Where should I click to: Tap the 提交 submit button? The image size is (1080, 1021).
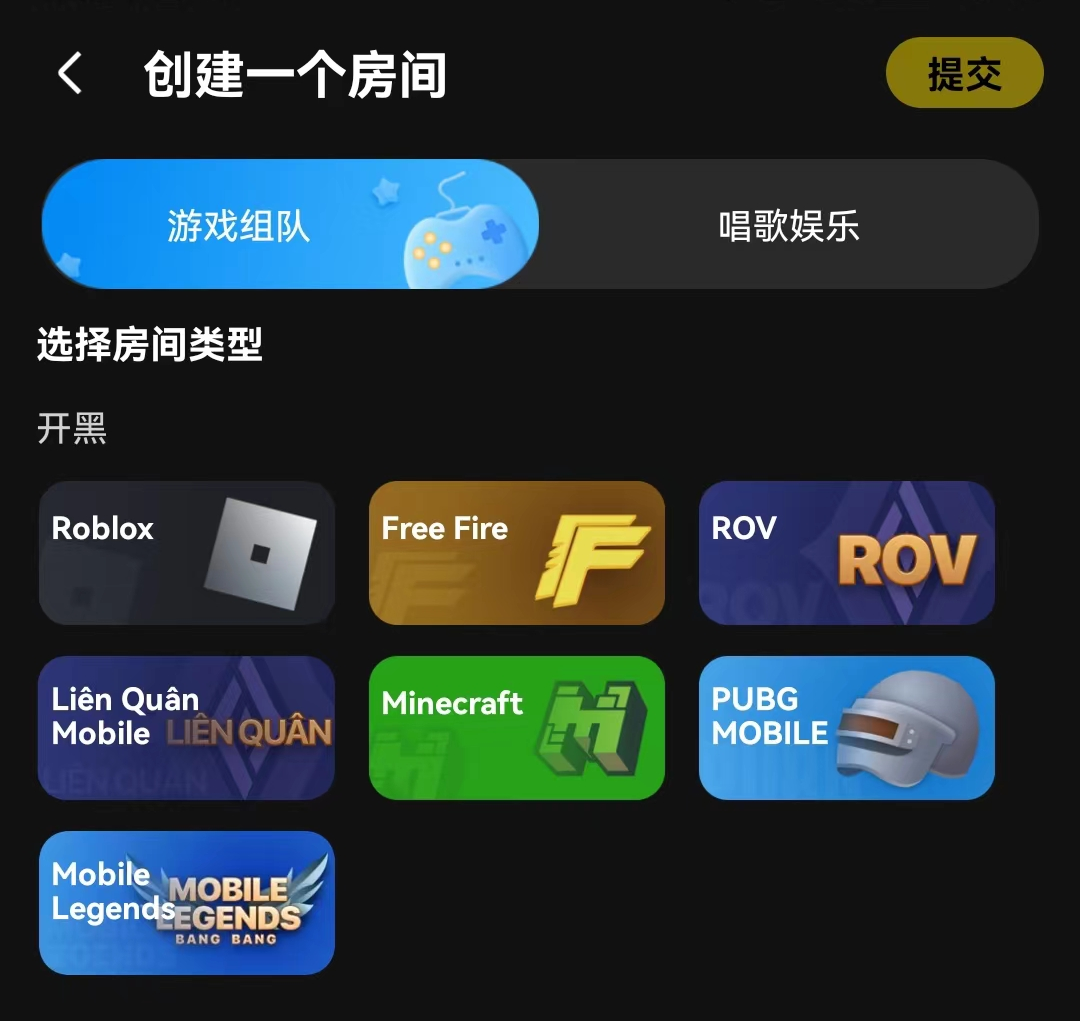(x=964, y=73)
